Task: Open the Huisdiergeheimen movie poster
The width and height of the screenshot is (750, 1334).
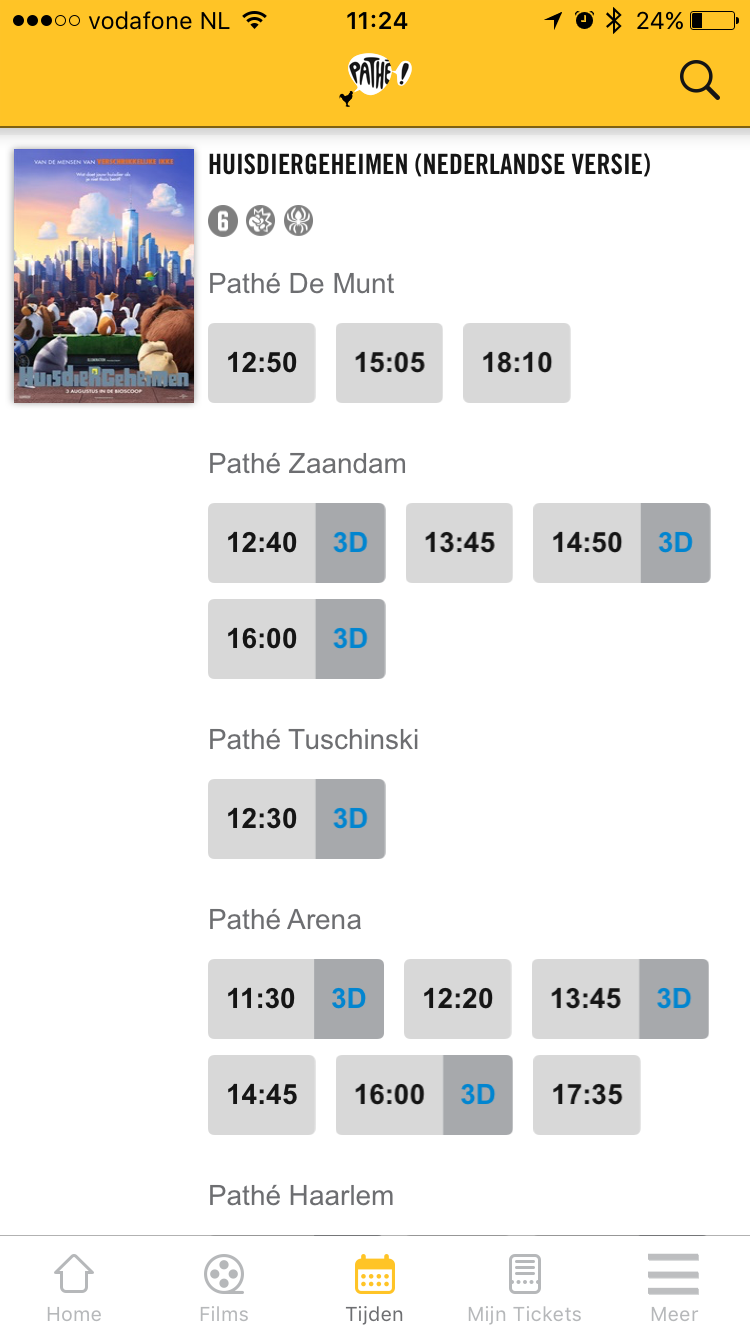Action: [x=104, y=276]
